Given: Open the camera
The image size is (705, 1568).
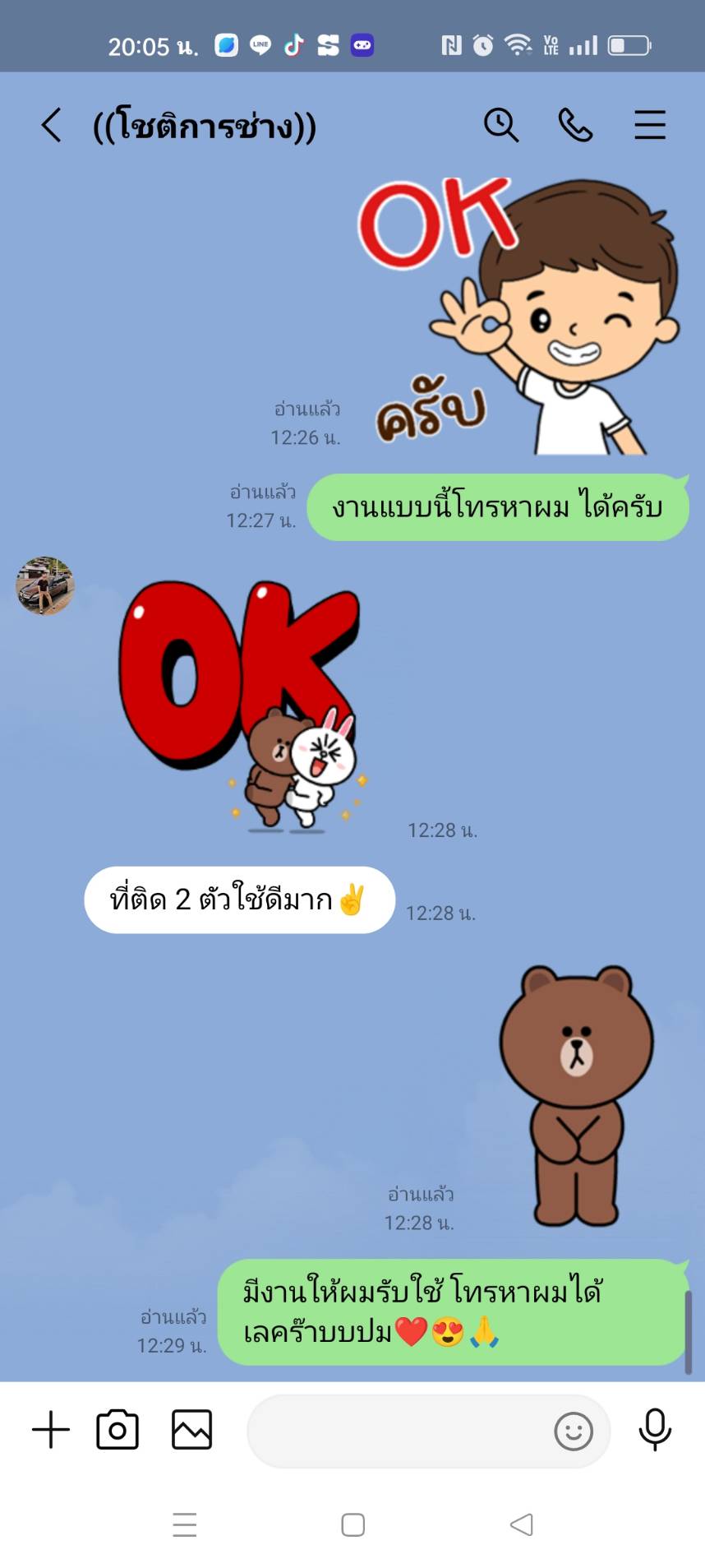Looking at the screenshot, I should (x=117, y=1430).
